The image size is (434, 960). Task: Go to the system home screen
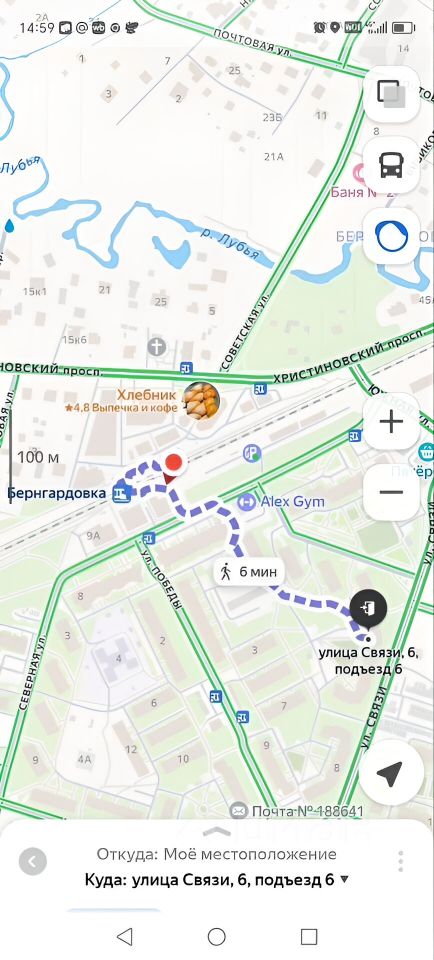coord(217,936)
